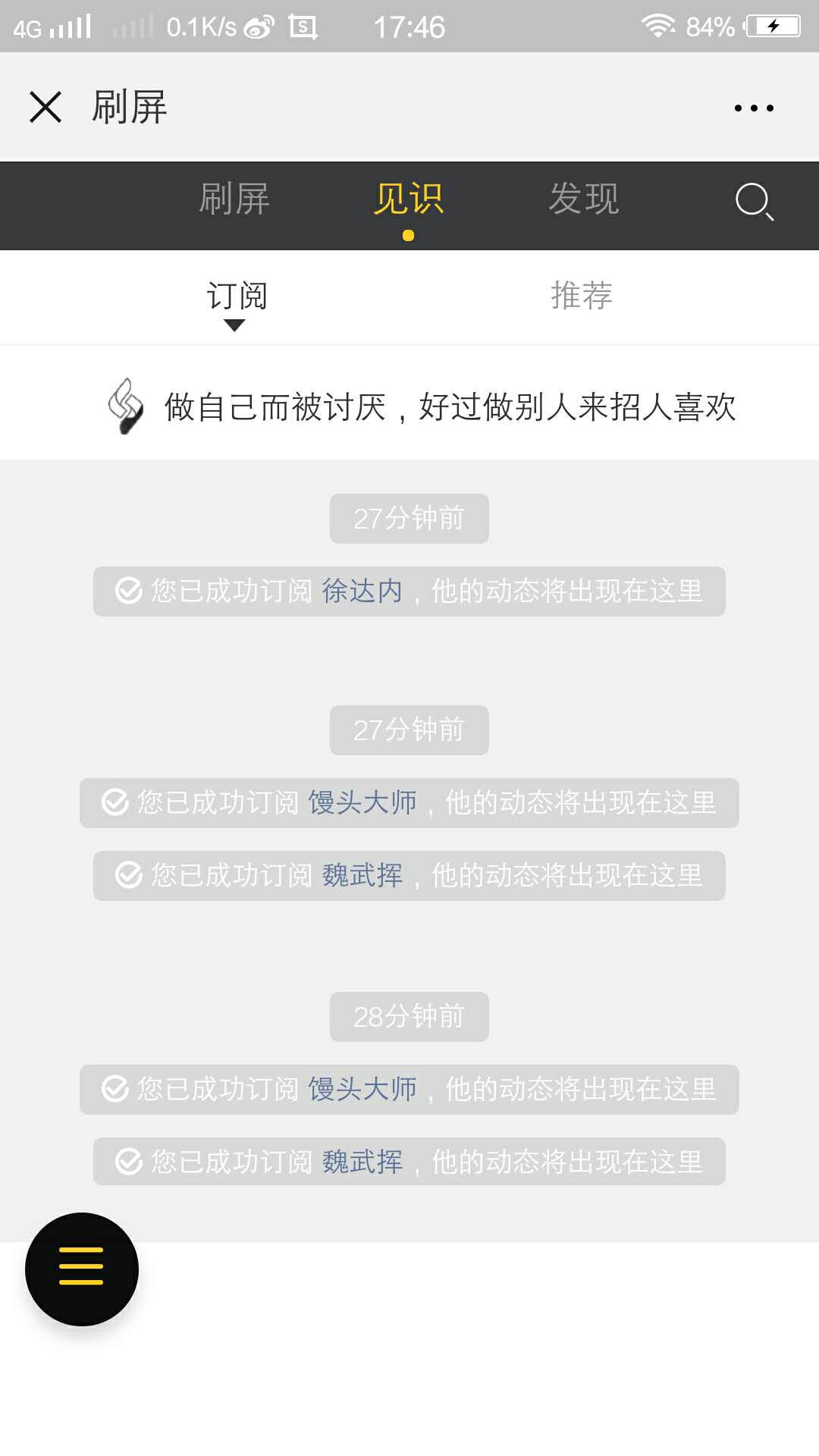This screenshot has height=1456, width=819.
Task: Close the 刷屏 page
Action: 45,107
